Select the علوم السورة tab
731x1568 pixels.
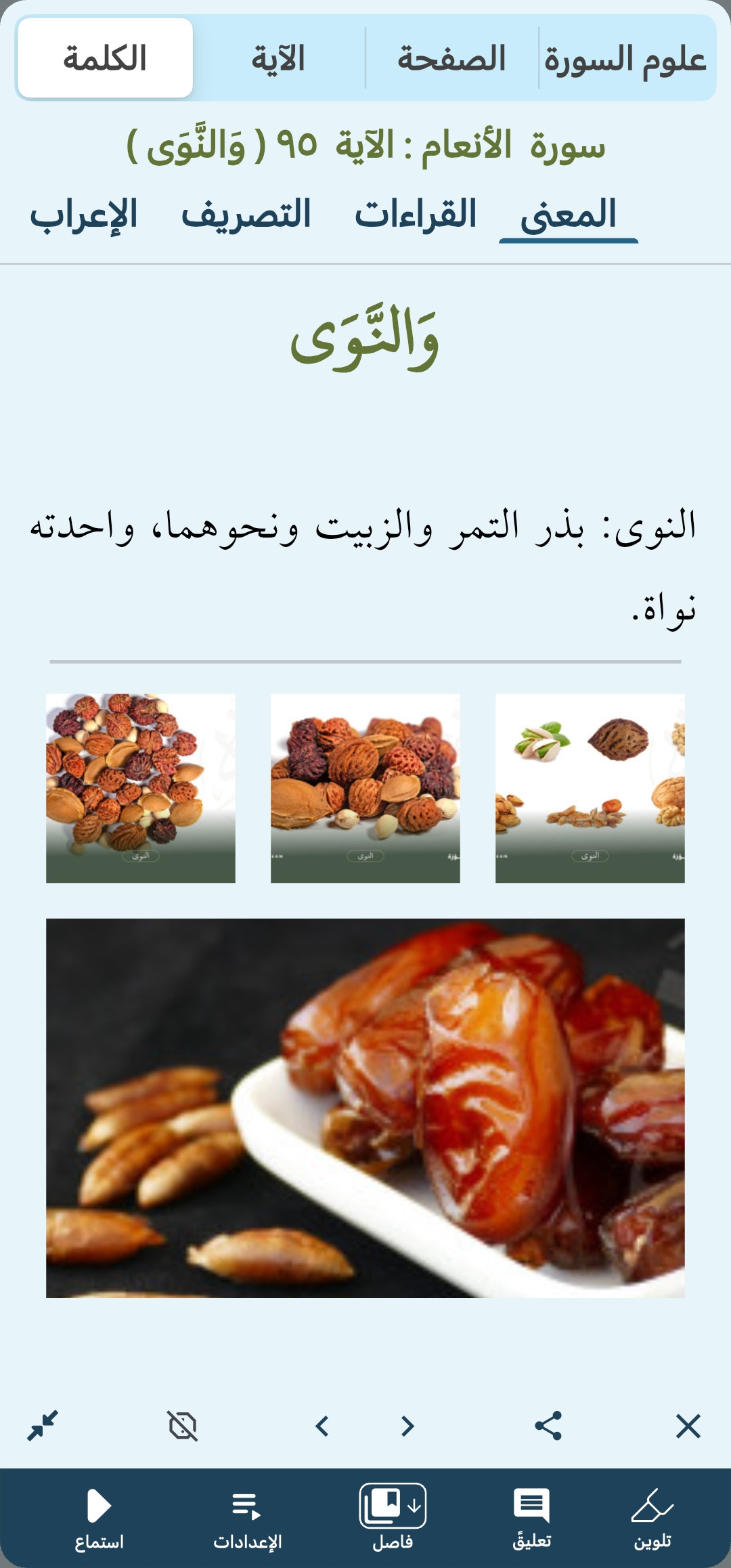[625, 58]
